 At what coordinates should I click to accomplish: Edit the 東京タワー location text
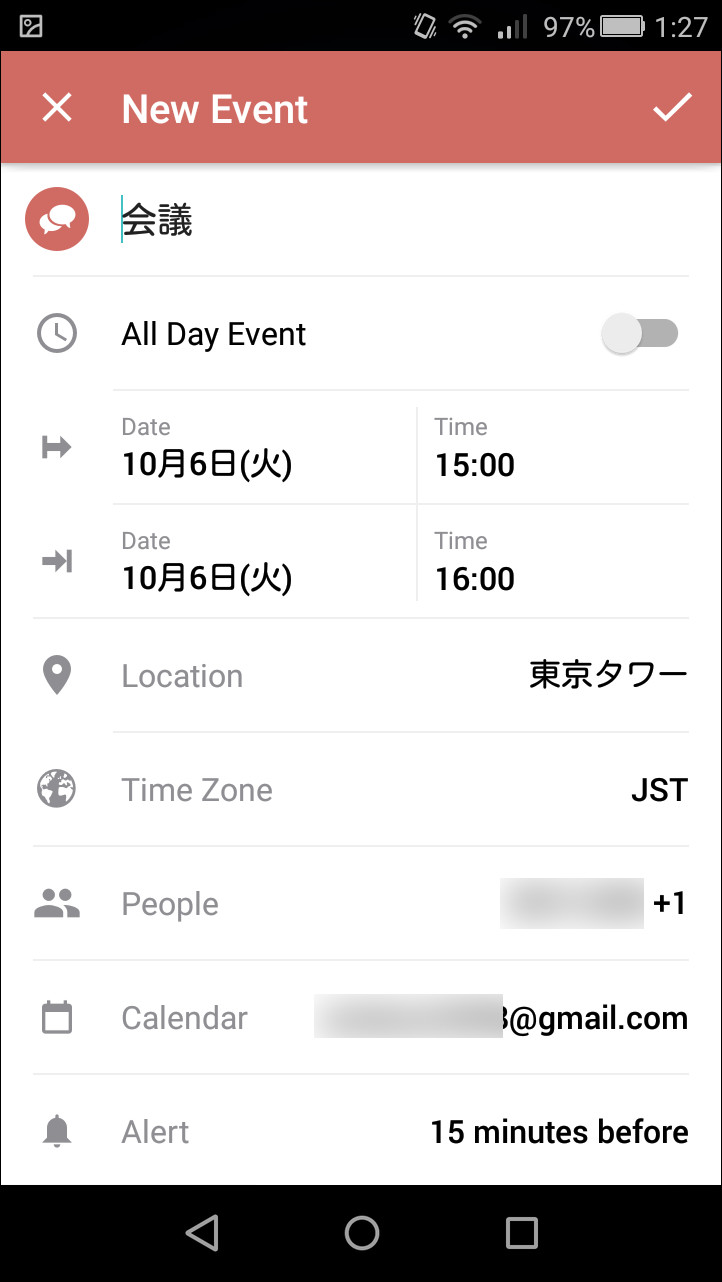click(x=606, y=675)
